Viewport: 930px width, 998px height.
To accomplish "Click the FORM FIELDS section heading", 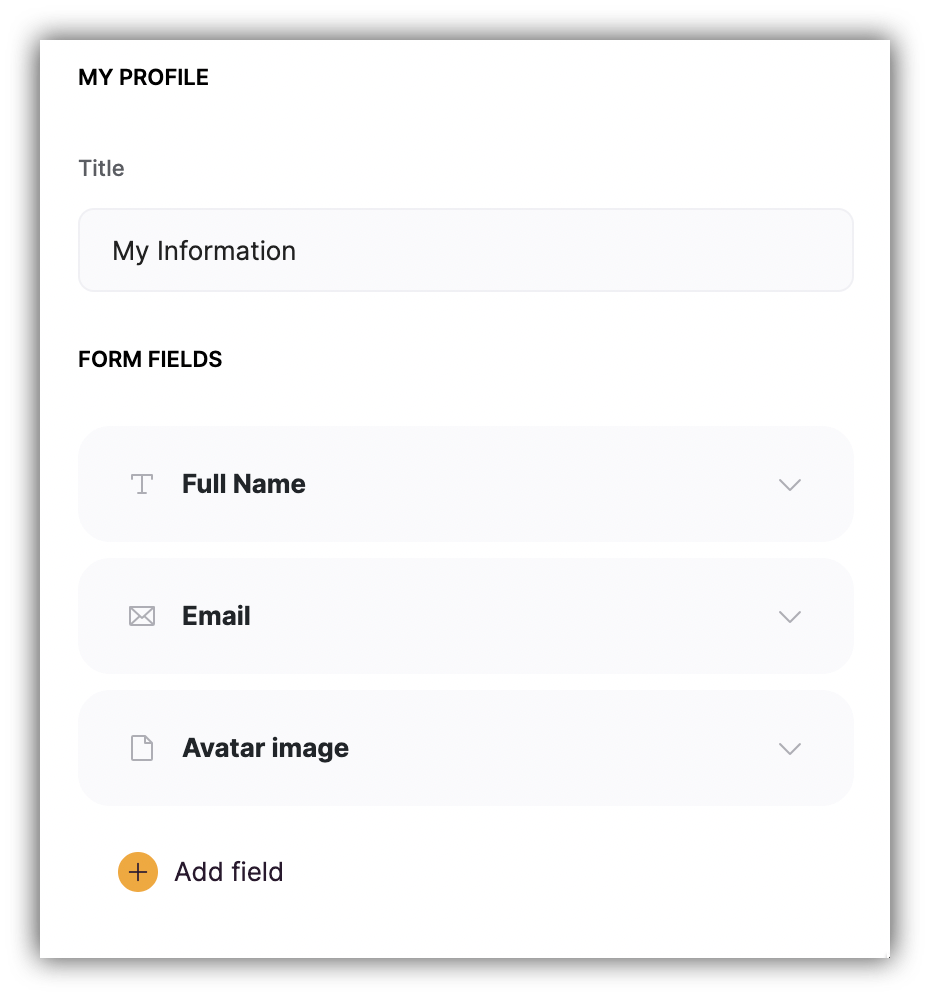I will [150, 359].
